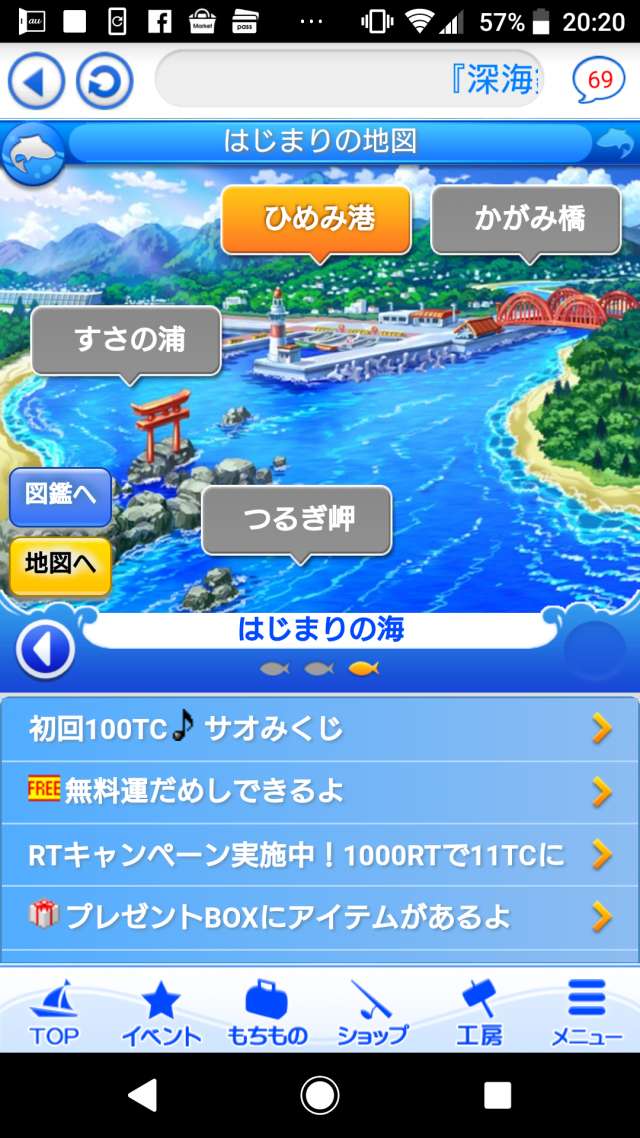
Task: Open the ショップ tab
Action: [372, 1012]
